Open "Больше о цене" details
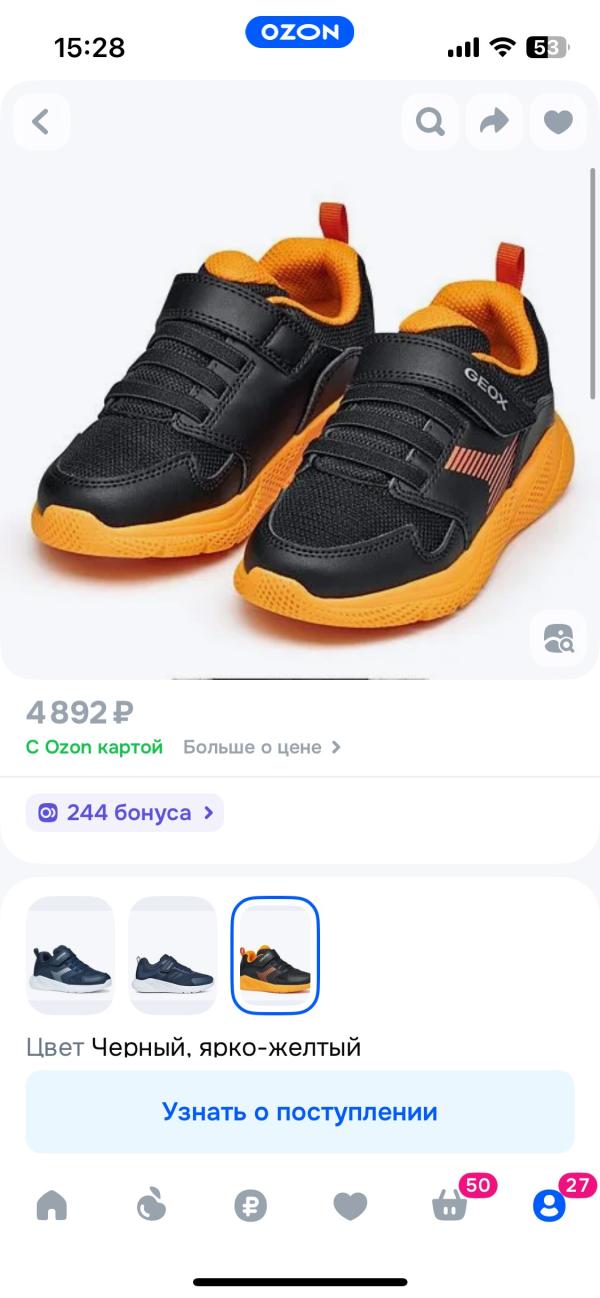The width and height of the screenshot is (600, 1298). pyautogui.click(x=262, y=747)
